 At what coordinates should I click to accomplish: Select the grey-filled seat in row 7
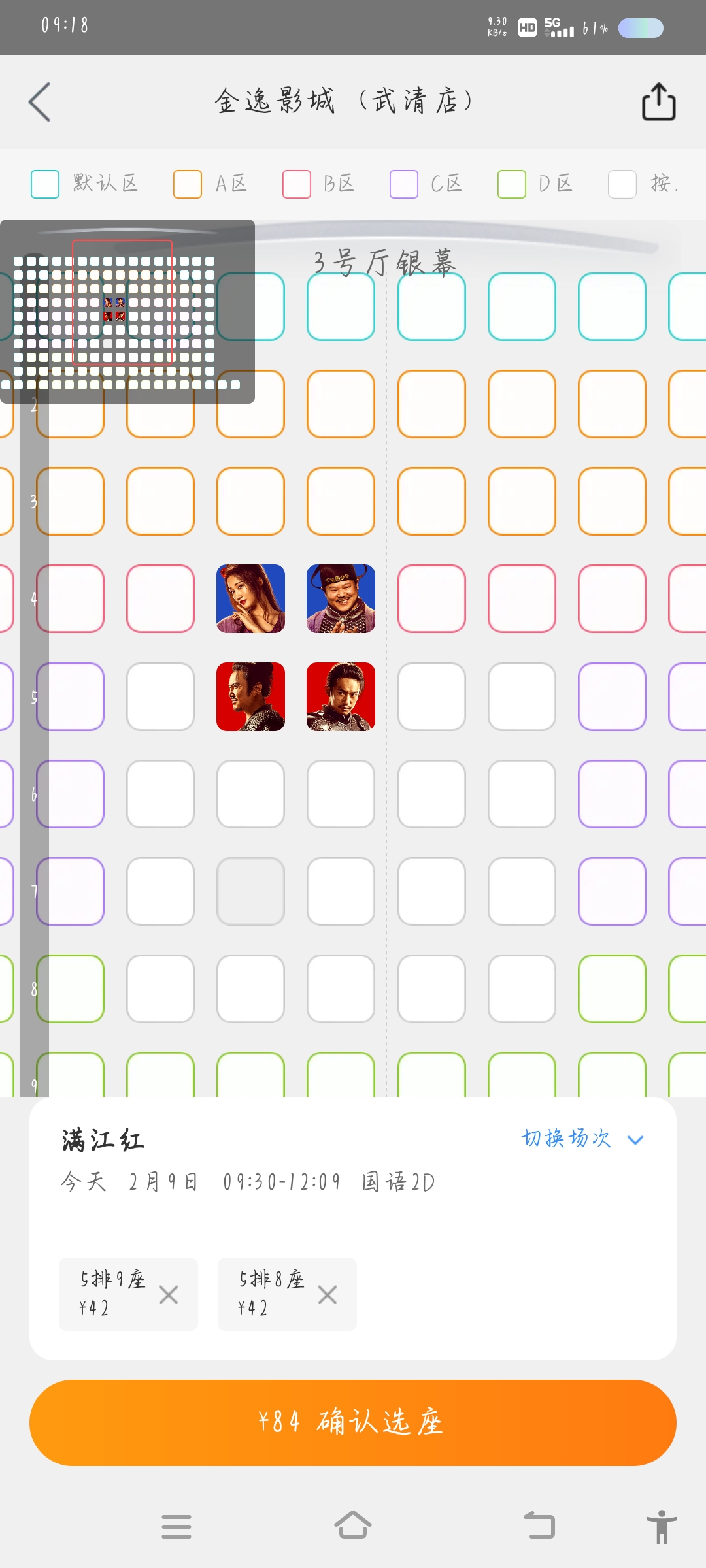click(x=250, y=891)
